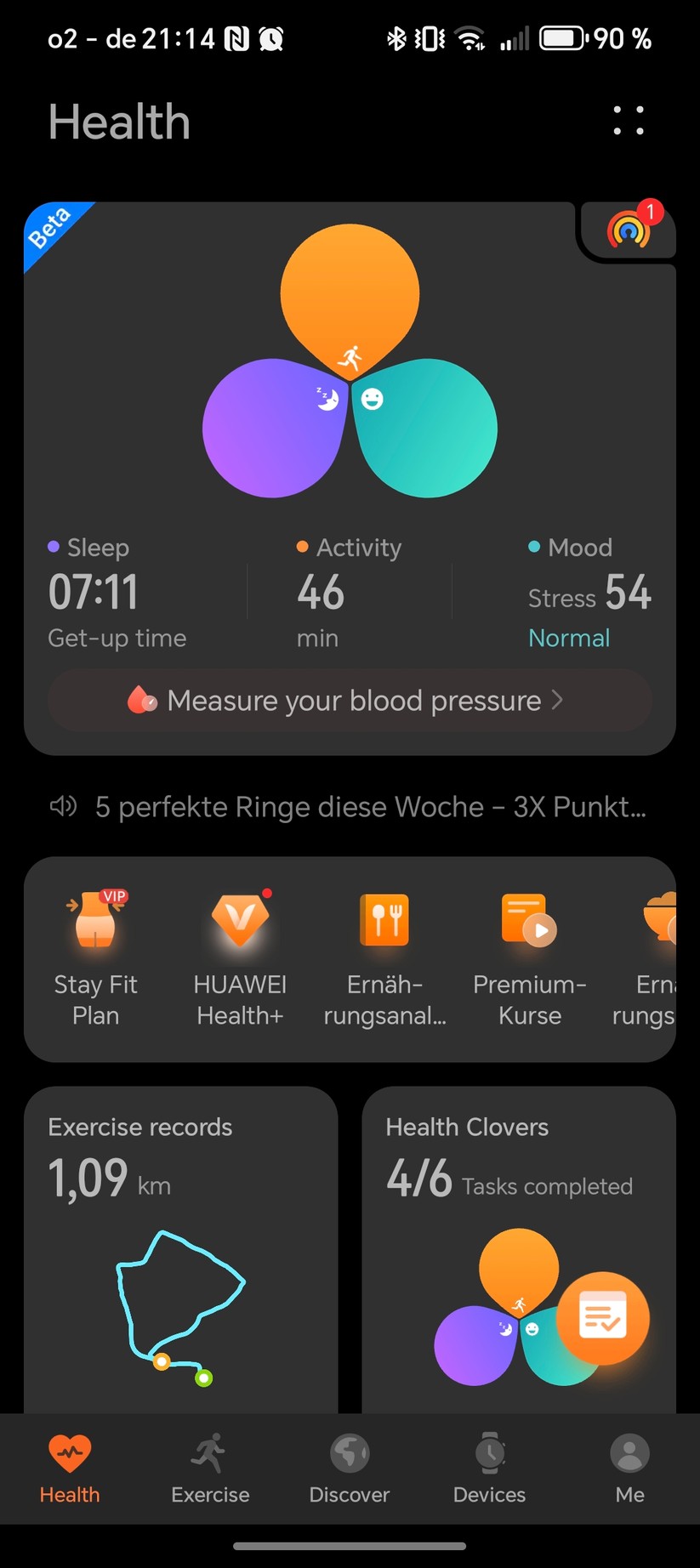This screenshot has width=700, height=1568.
Task: Tap the announcement speaker icon
Action: (x=63, y=806)
